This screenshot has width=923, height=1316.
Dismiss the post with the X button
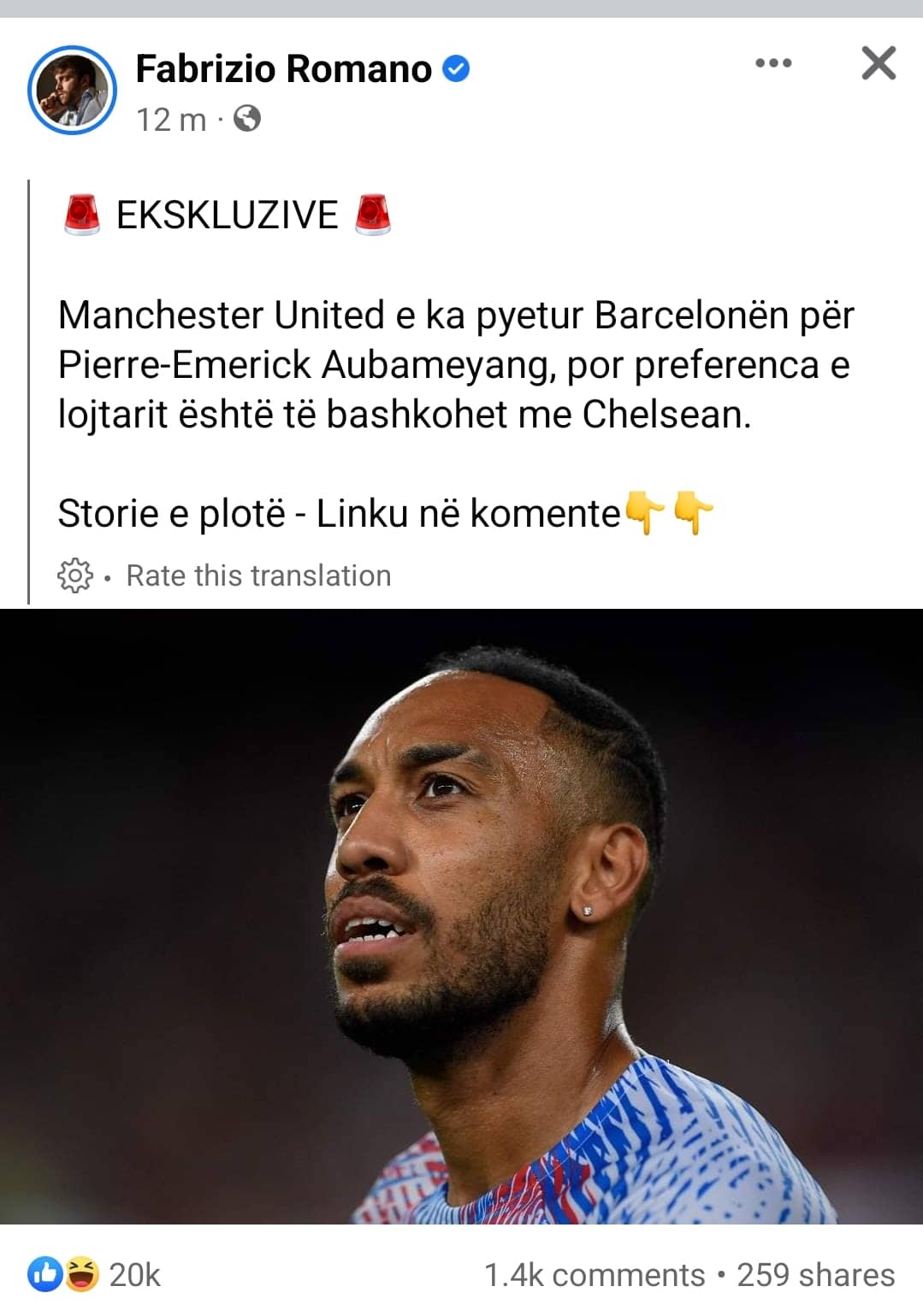tap(878, 63)
